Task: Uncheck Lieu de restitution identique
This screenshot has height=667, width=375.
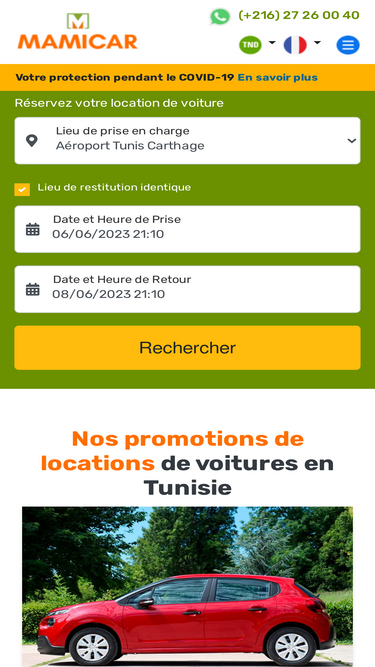Action: 22,189
